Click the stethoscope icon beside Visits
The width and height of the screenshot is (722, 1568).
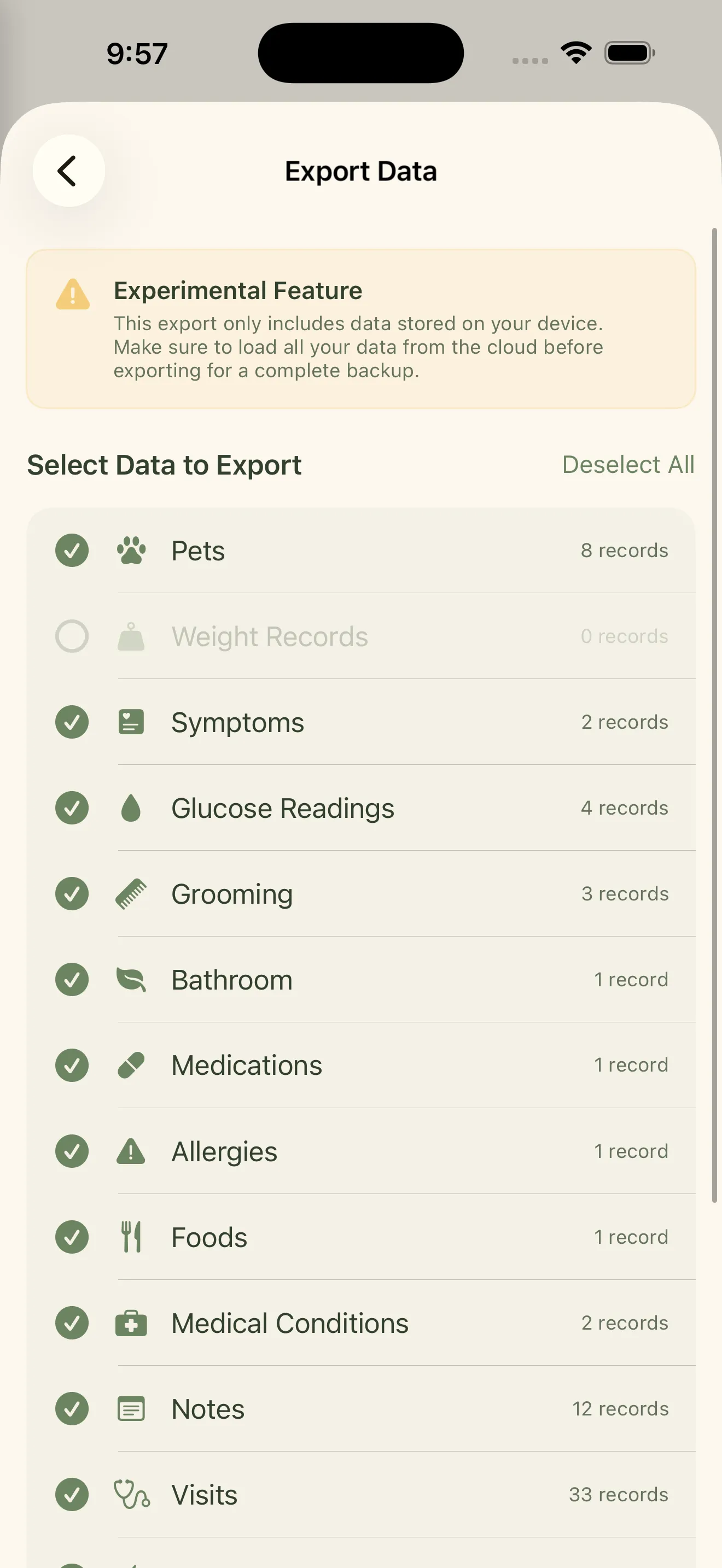coord(131,1494)
